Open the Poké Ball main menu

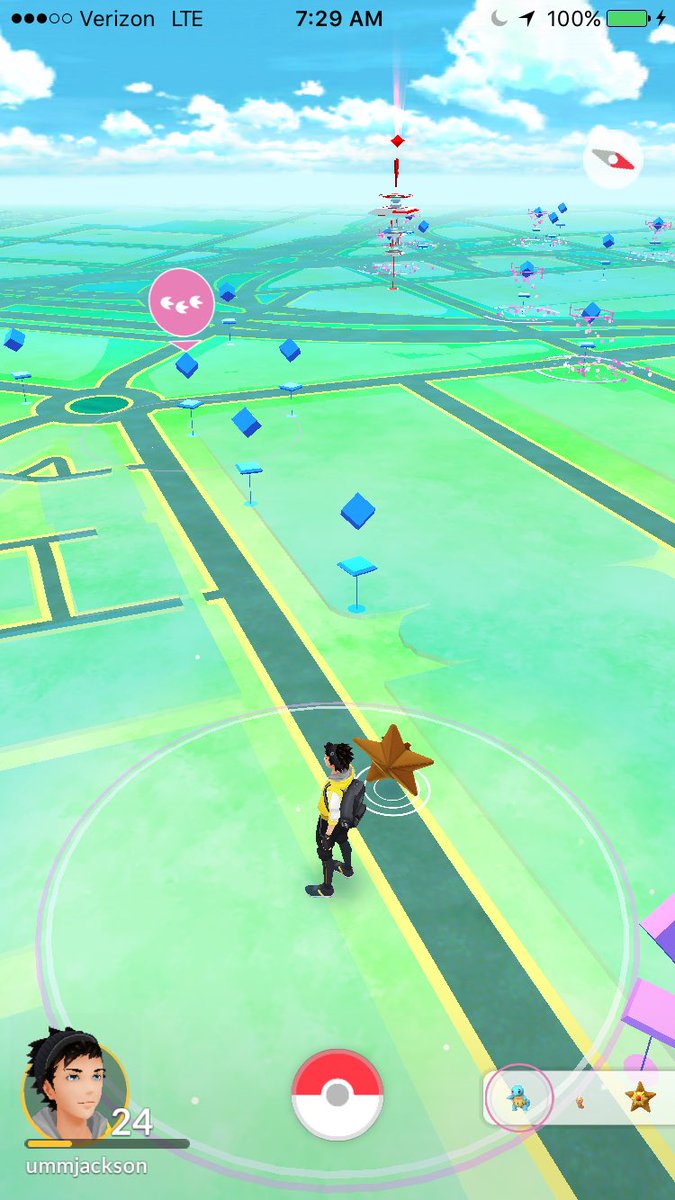pos(337,1094)
